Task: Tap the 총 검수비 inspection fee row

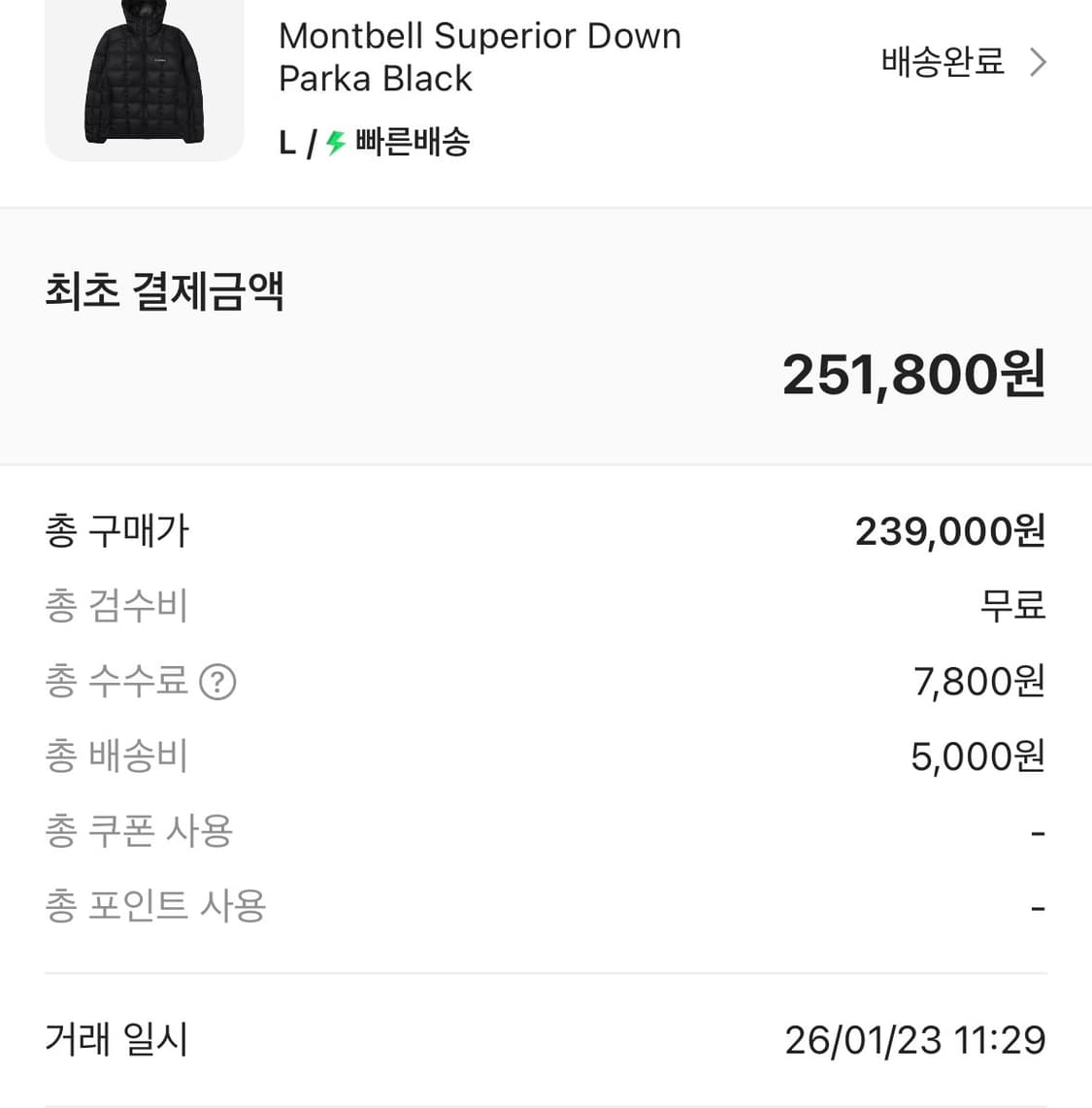Action: tap(116, 606)
